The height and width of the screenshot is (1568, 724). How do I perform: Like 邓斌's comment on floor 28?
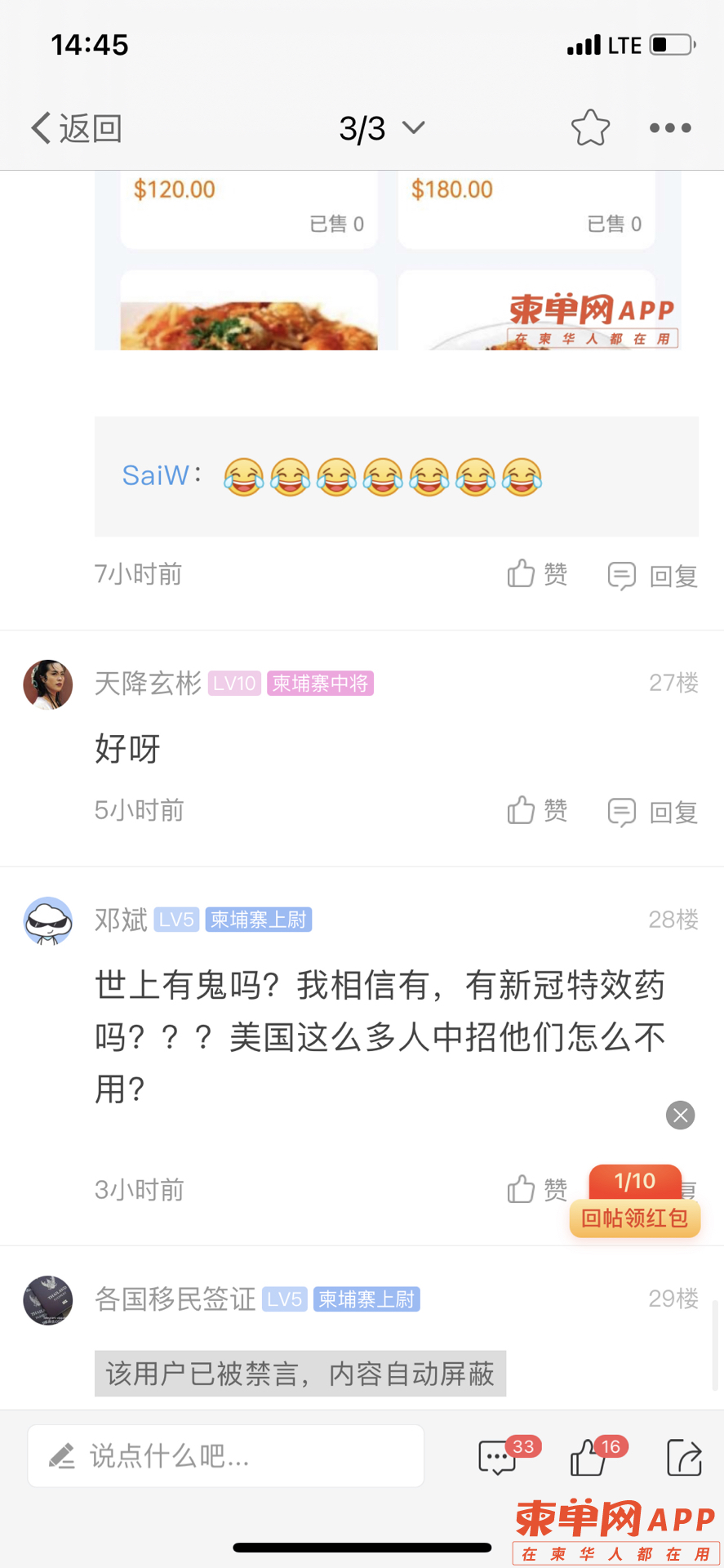coord(537,1190)
